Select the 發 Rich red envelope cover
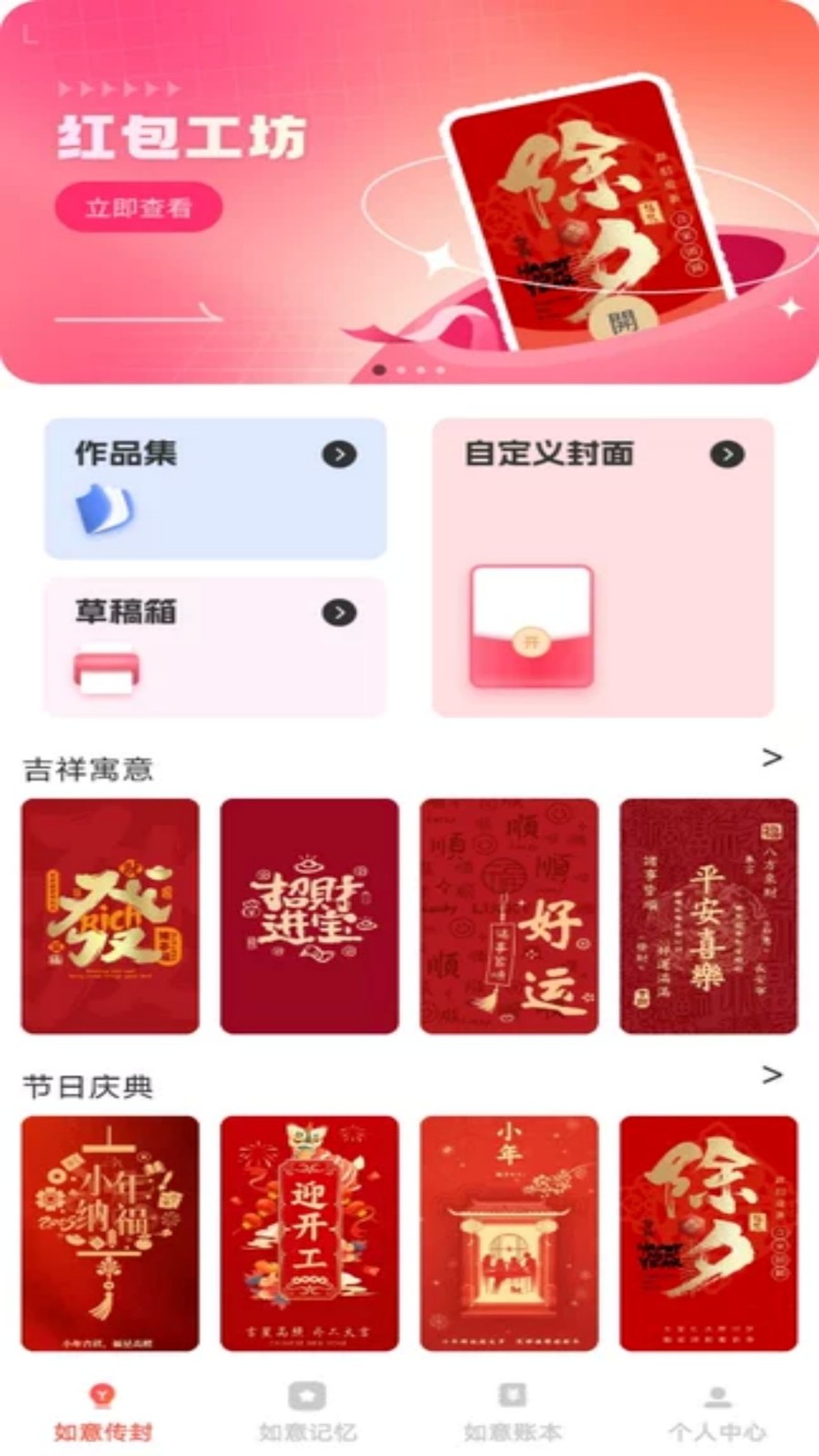819x1456 pixels. pyautogui.click(x=110, y=915)
